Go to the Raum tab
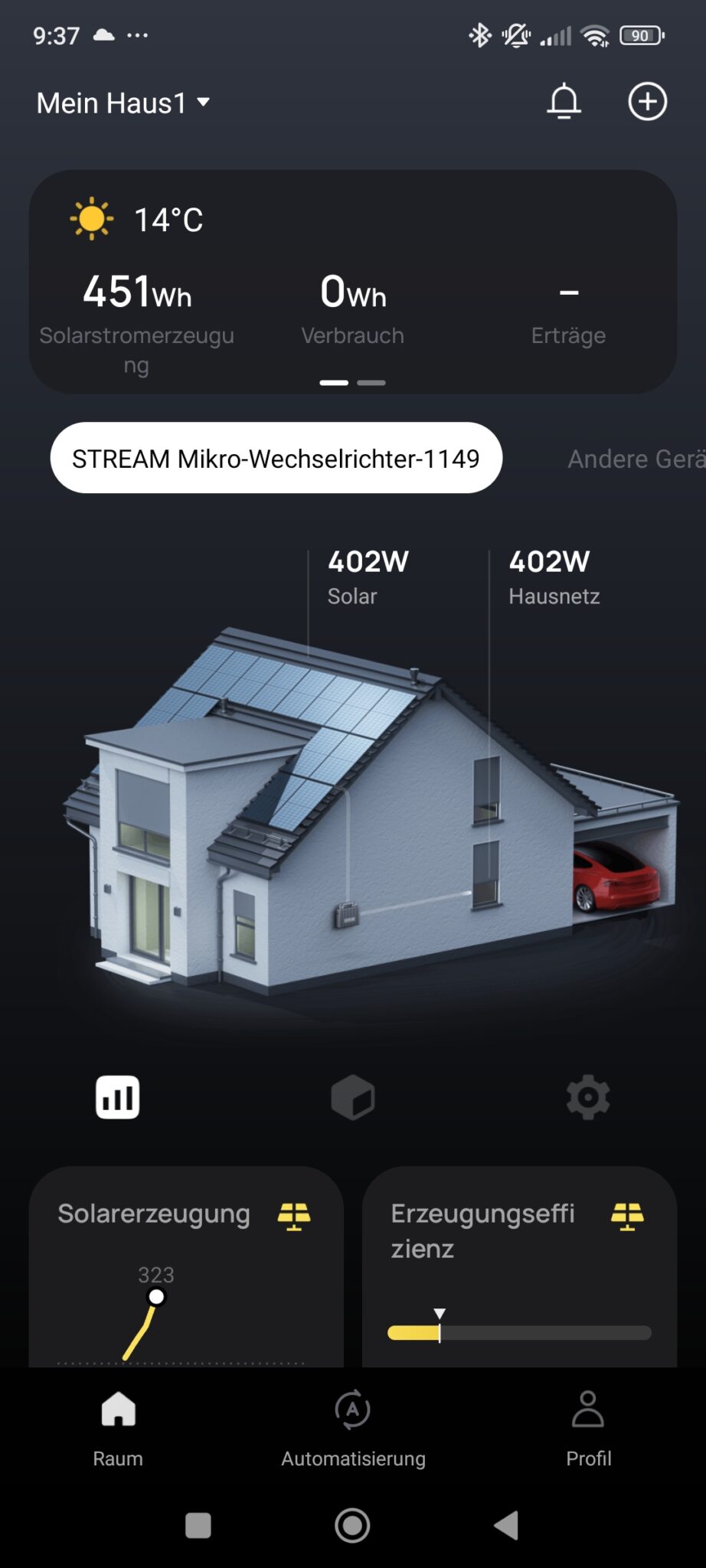Viewport: 706px width, 1568px height. (118, 1428)
